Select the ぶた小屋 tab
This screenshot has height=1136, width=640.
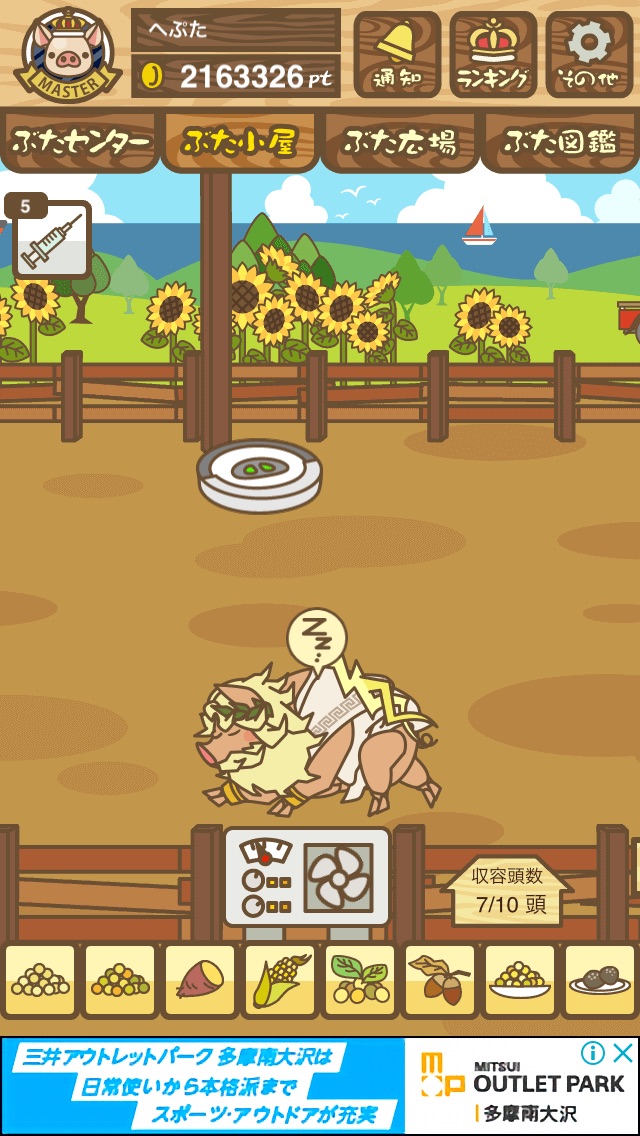[x=239, y=142]
